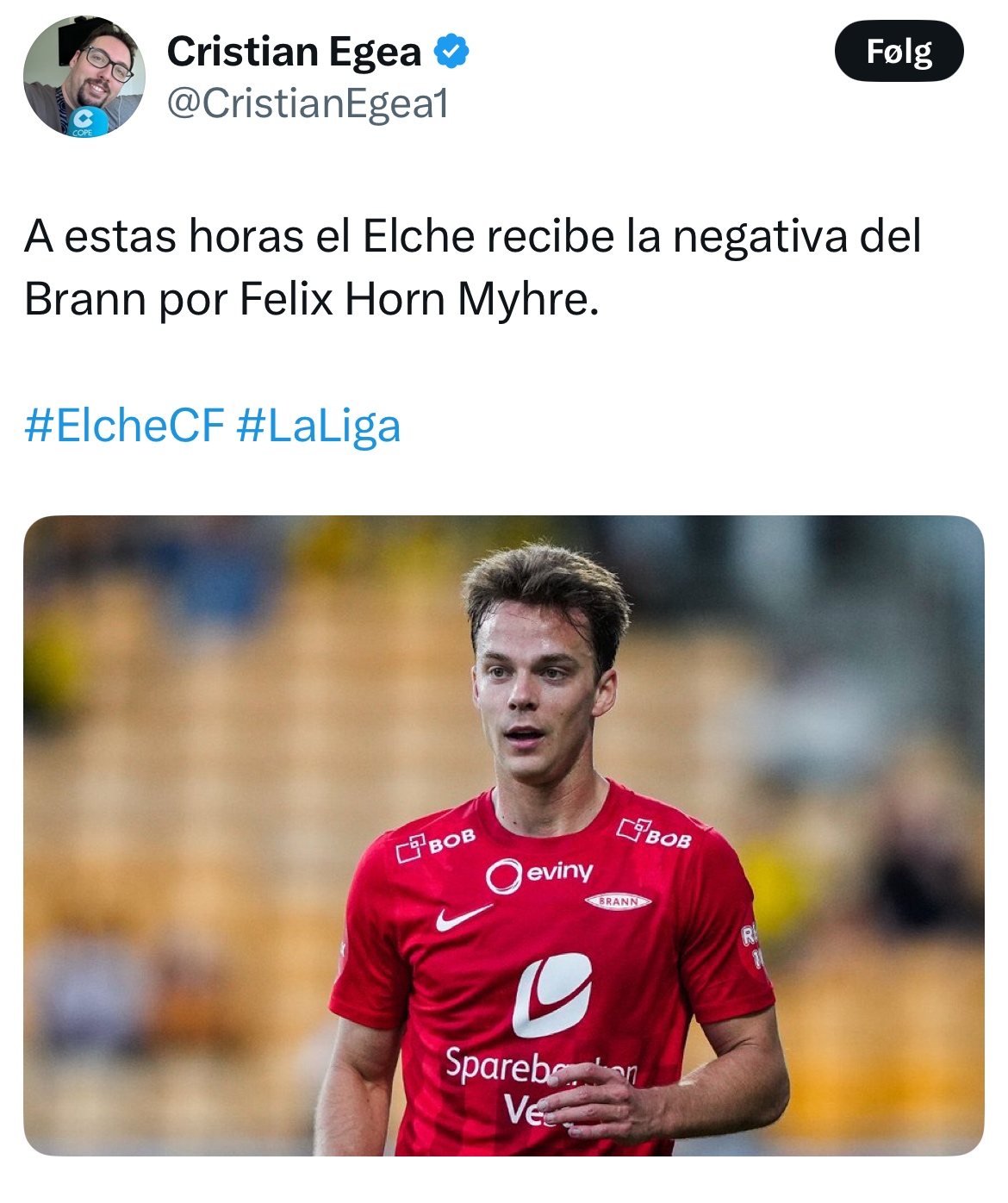Follow Cristian Egea with the Følg button
This screenshot has width=1008, height=1203.
pyautogui.click(x=899, y=52)
